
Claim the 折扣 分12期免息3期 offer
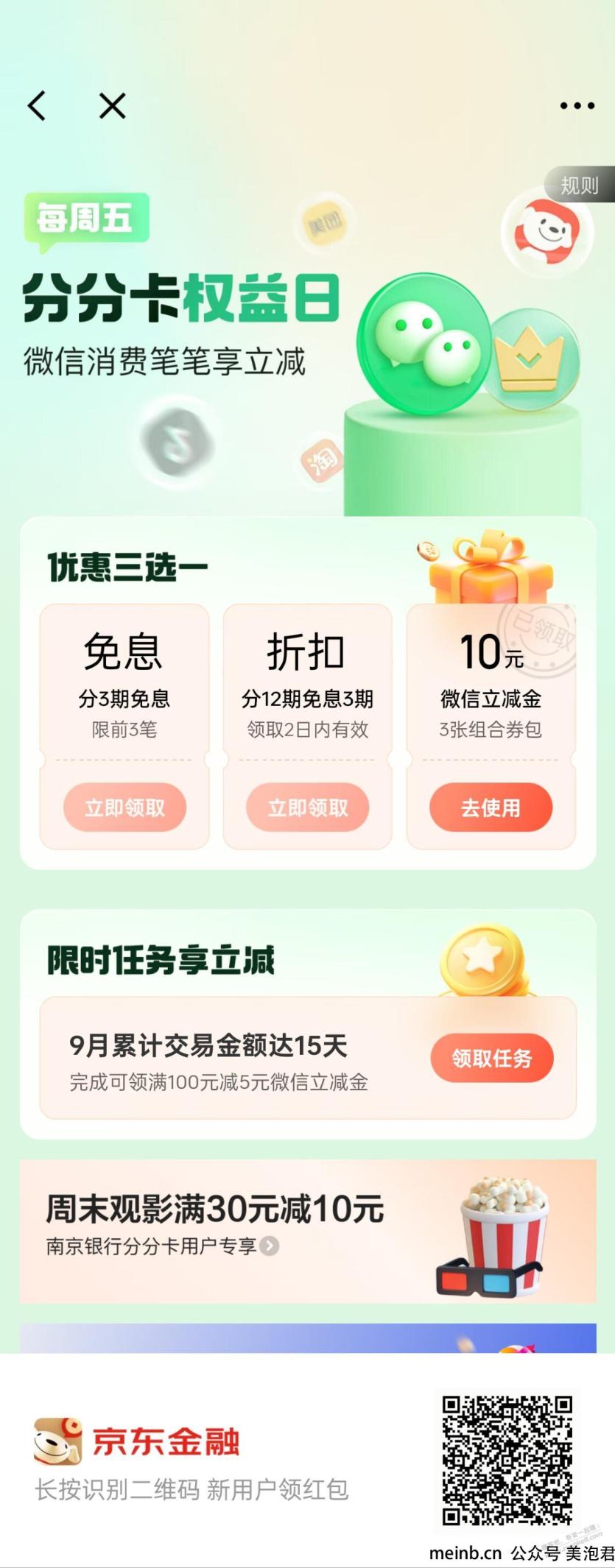[x=307, y=808]
